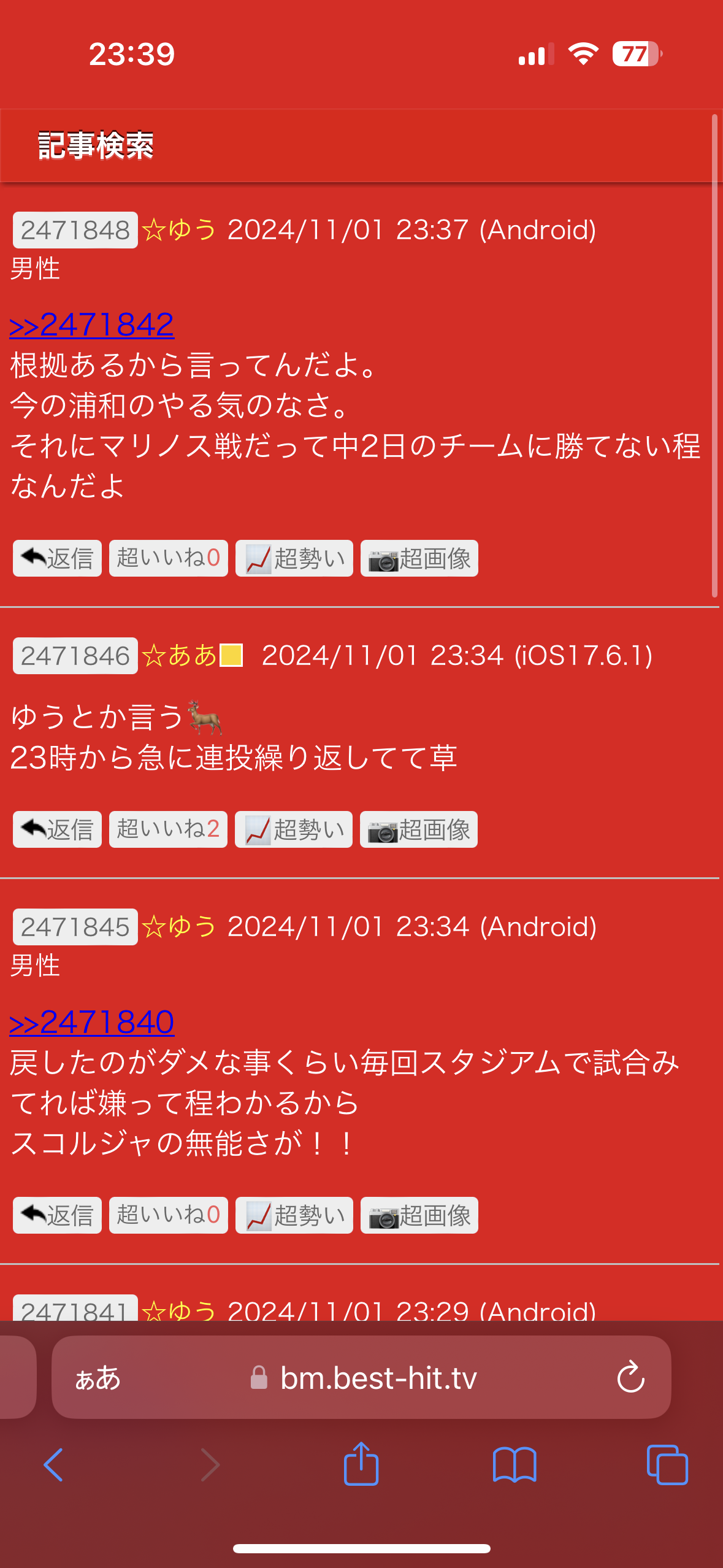
Task: Reload the page in Safari
Action: (x=630, y=1377)
